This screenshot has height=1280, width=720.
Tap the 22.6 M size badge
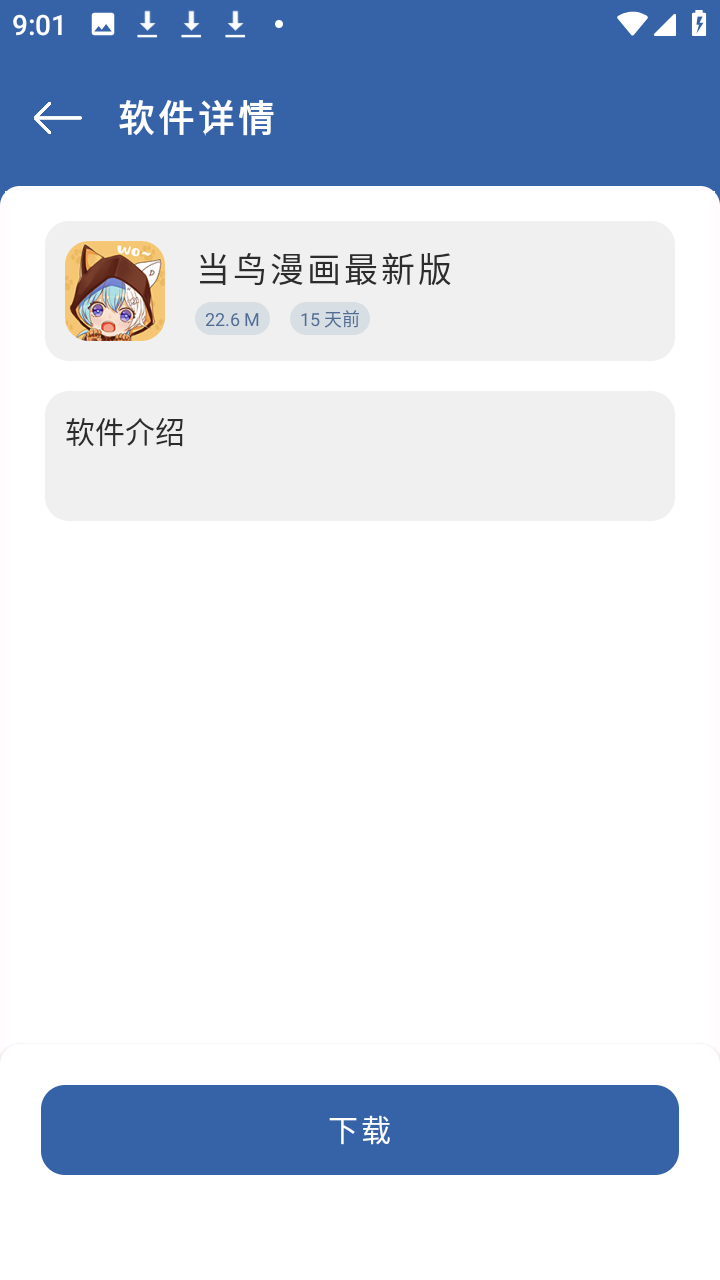pos(232,318)
